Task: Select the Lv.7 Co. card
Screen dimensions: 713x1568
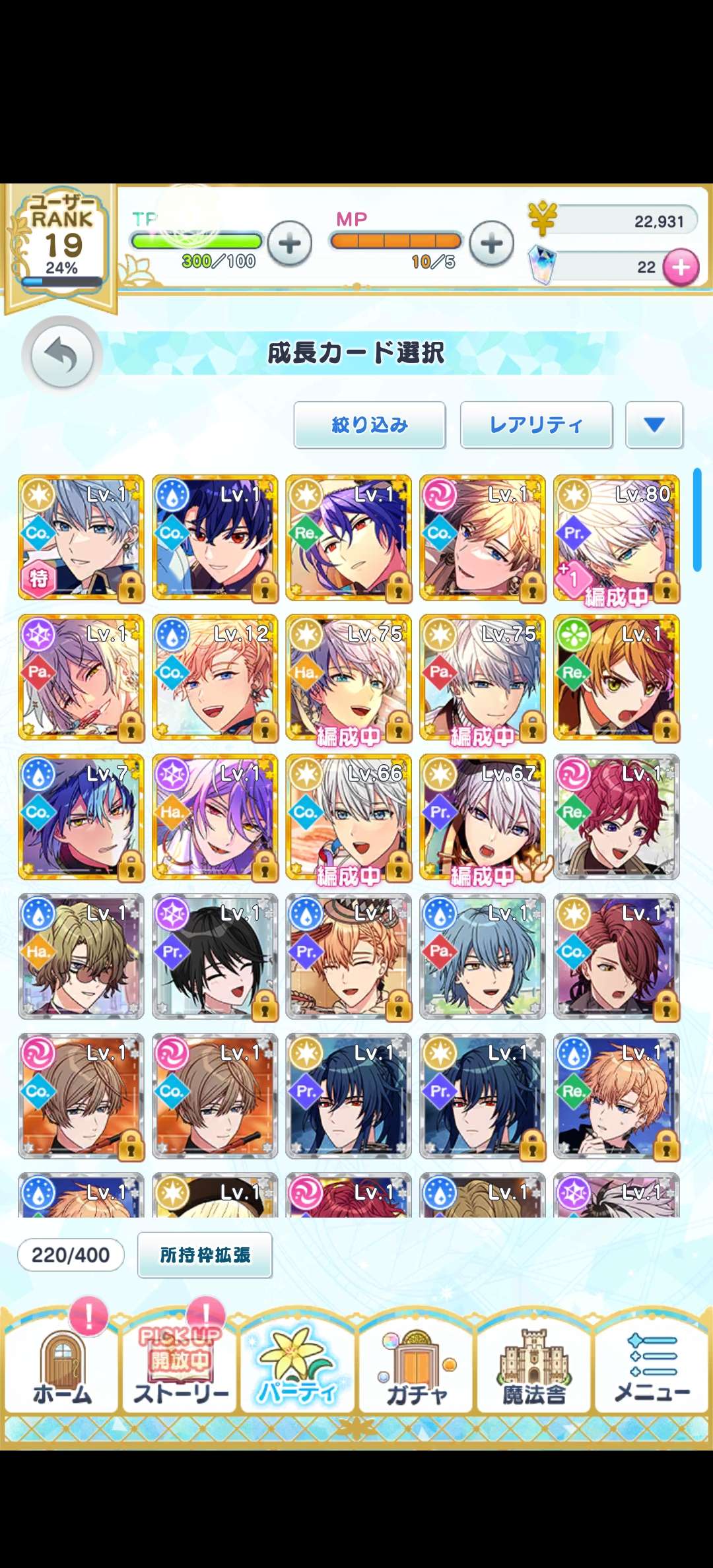Action: point(81,817)
